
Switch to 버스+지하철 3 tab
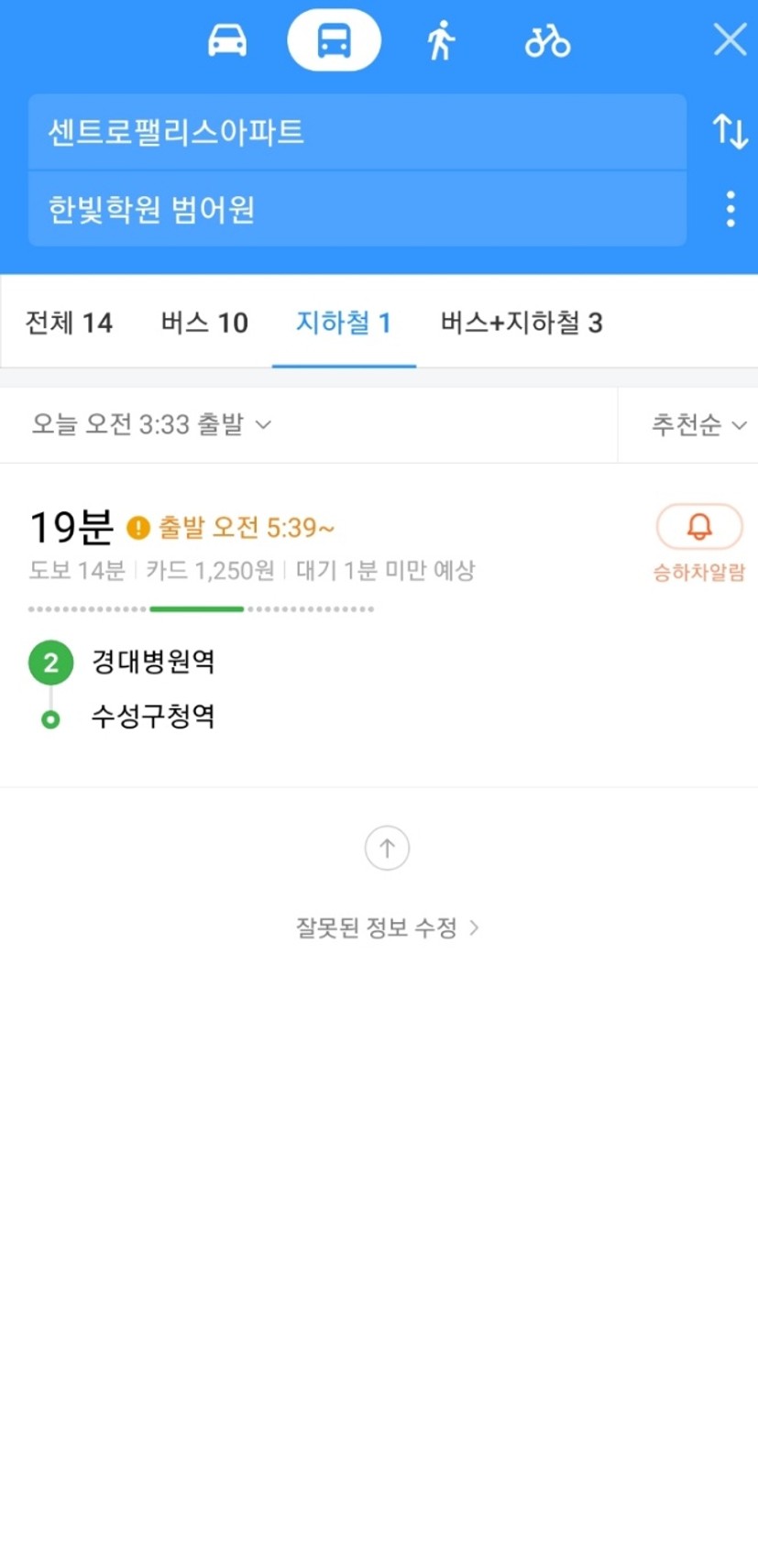pos(522,323)
